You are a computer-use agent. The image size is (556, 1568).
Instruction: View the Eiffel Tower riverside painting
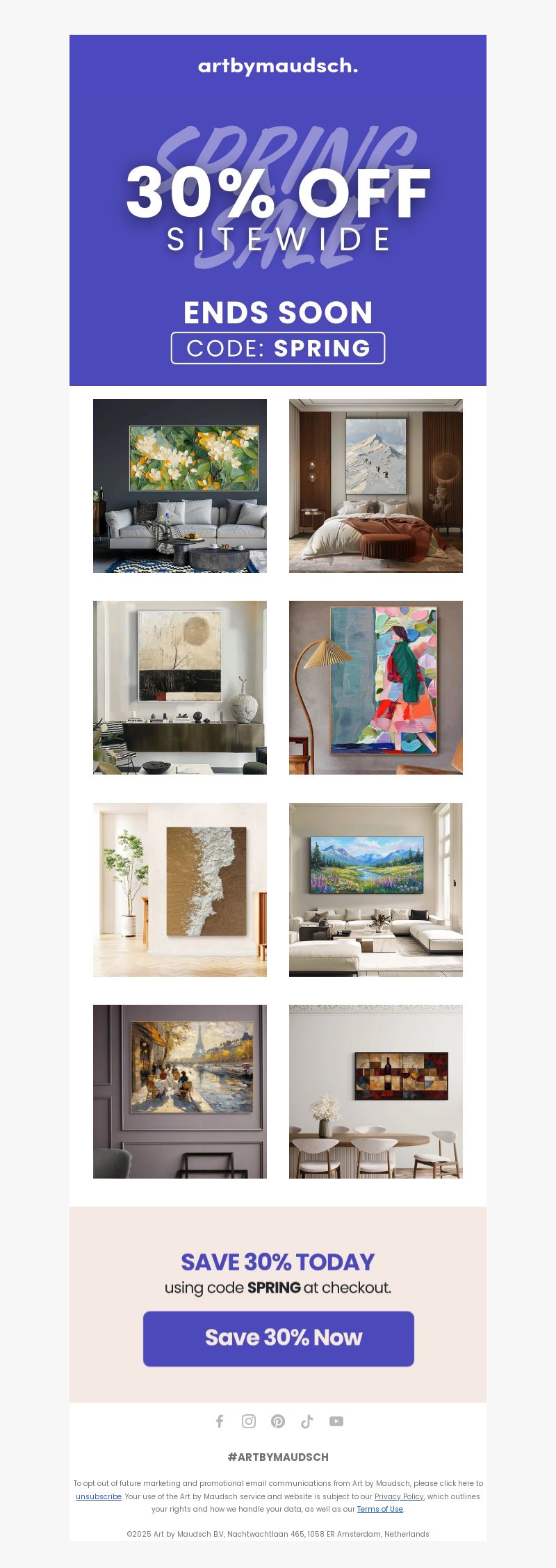[180, 1092]
